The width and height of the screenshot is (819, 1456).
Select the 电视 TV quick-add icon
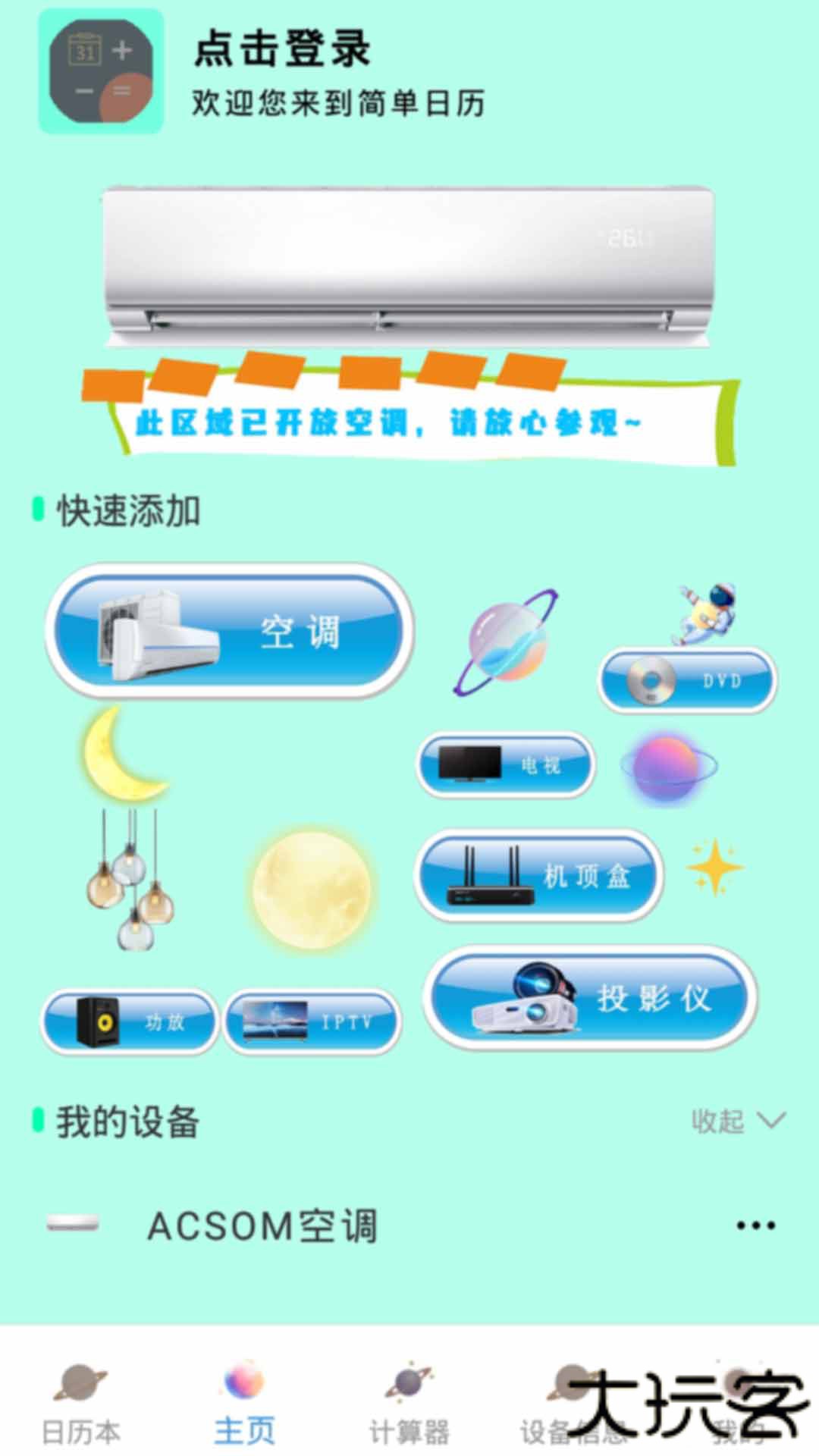click(x=504, y=766)
